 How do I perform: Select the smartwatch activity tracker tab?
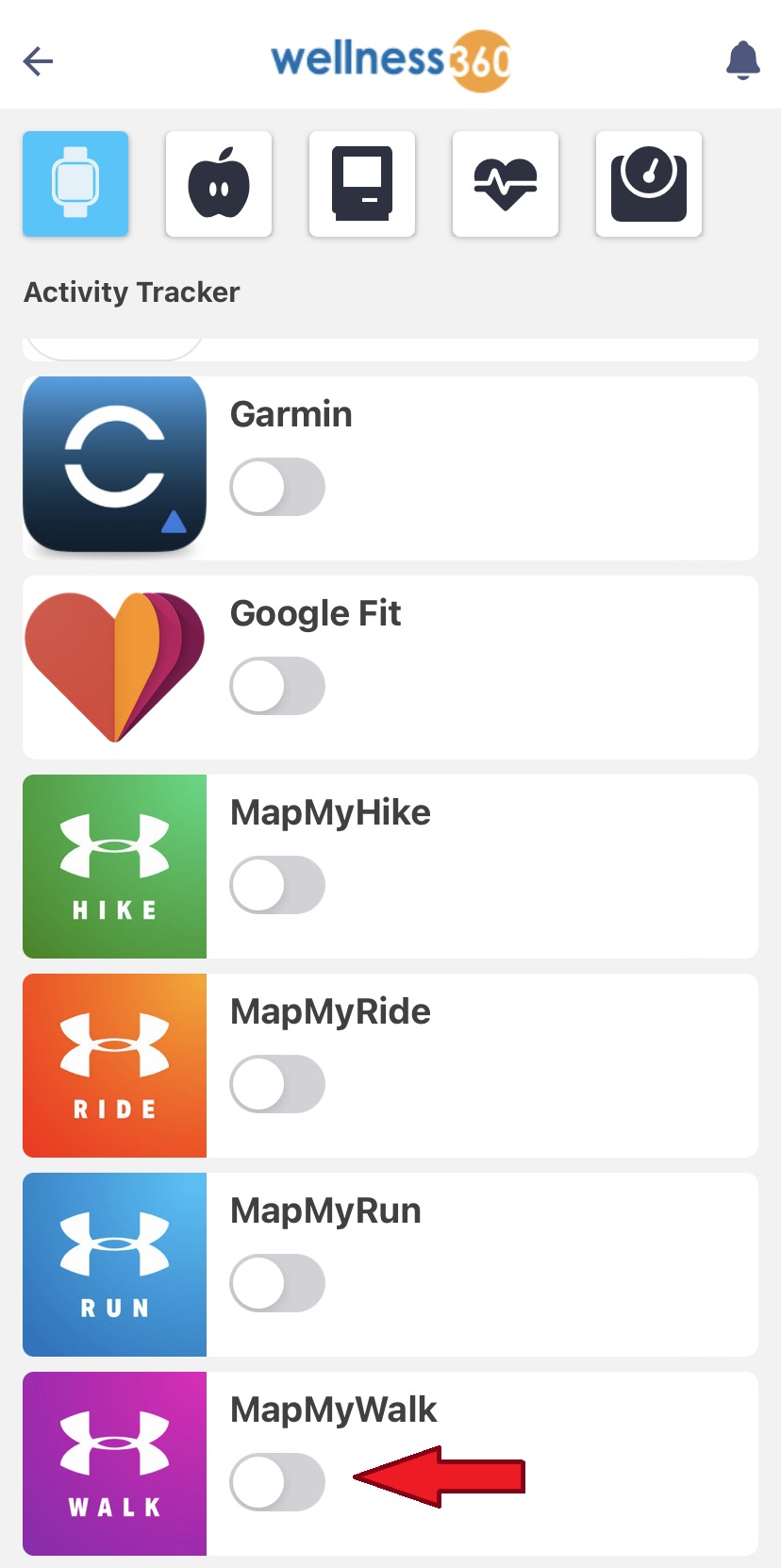pyautogui.click(x=75, y=184)
